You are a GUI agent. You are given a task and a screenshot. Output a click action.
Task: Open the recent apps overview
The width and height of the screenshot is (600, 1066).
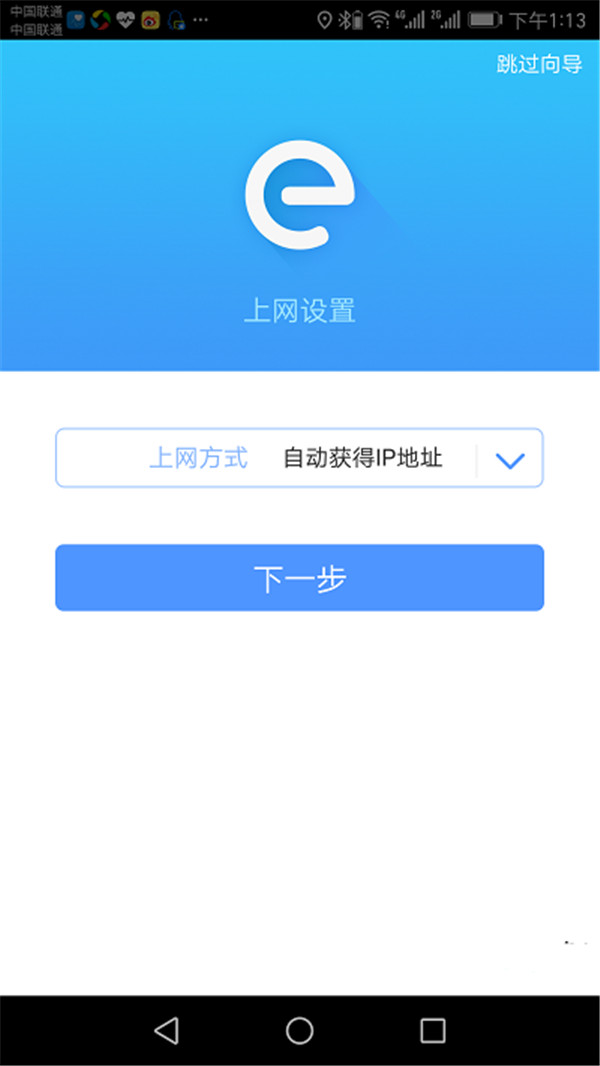click(433, 1031)
